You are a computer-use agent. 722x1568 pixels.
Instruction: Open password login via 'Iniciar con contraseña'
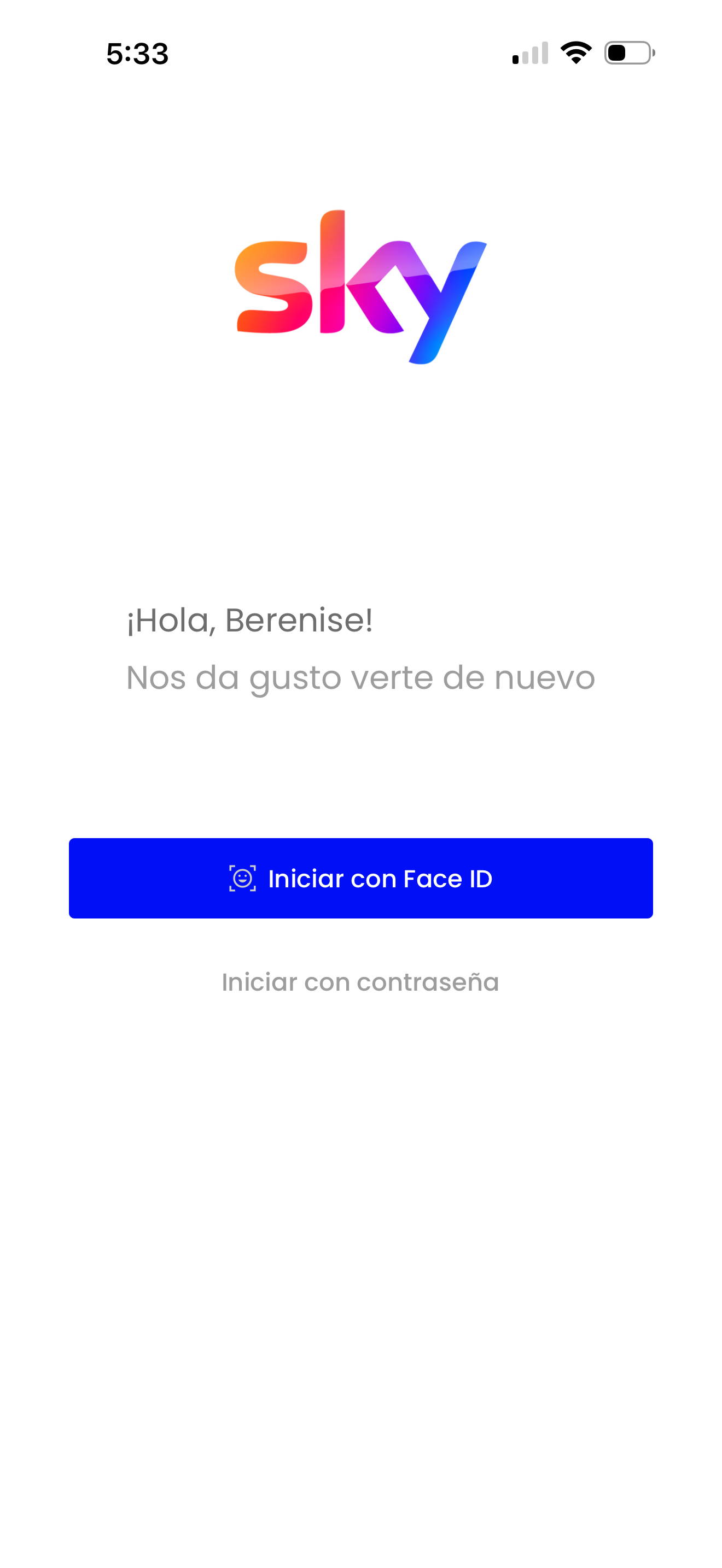(360, 982)
